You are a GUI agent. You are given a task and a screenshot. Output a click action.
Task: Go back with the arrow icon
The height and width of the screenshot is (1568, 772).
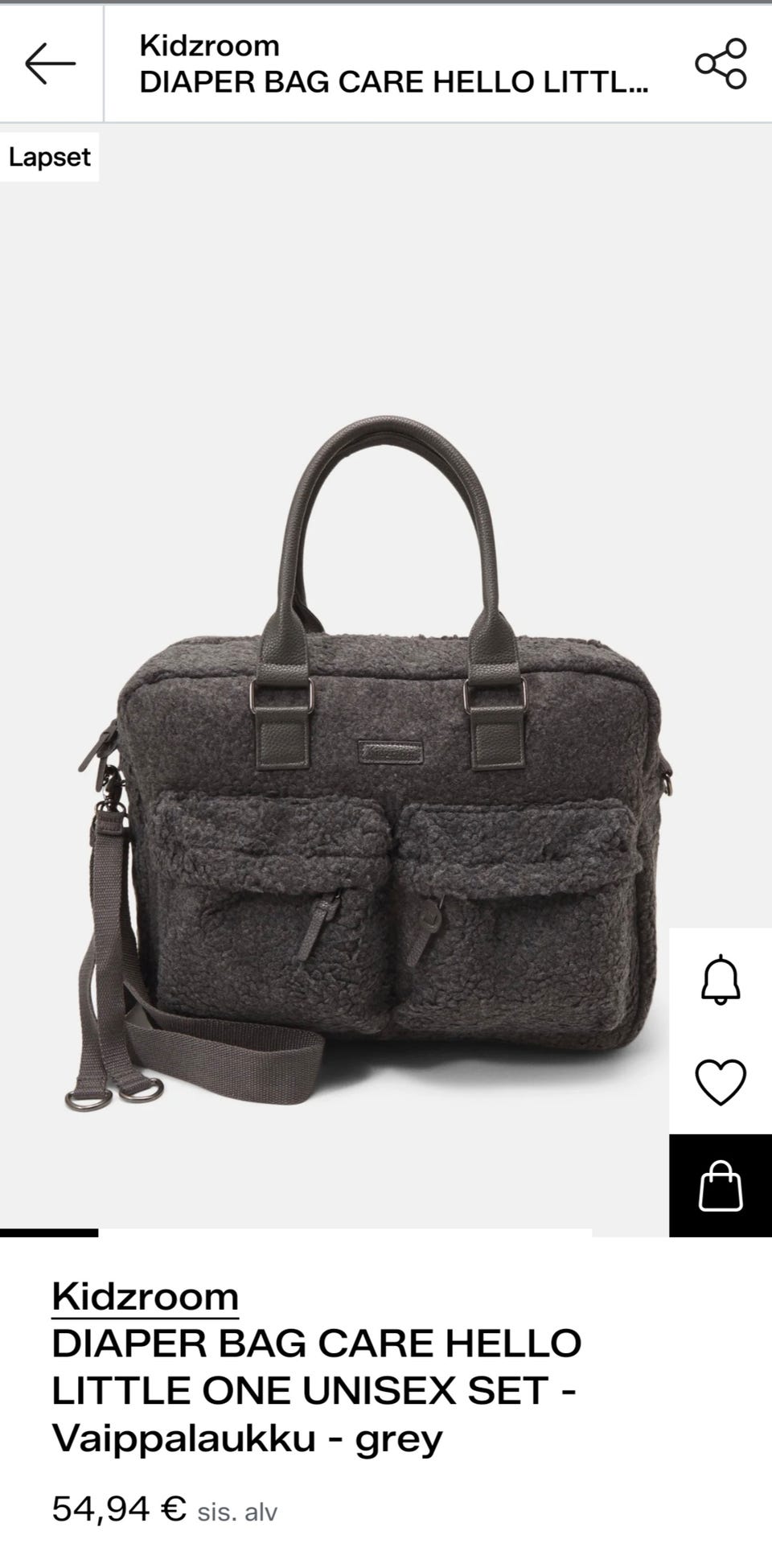(x=50, y=64)
